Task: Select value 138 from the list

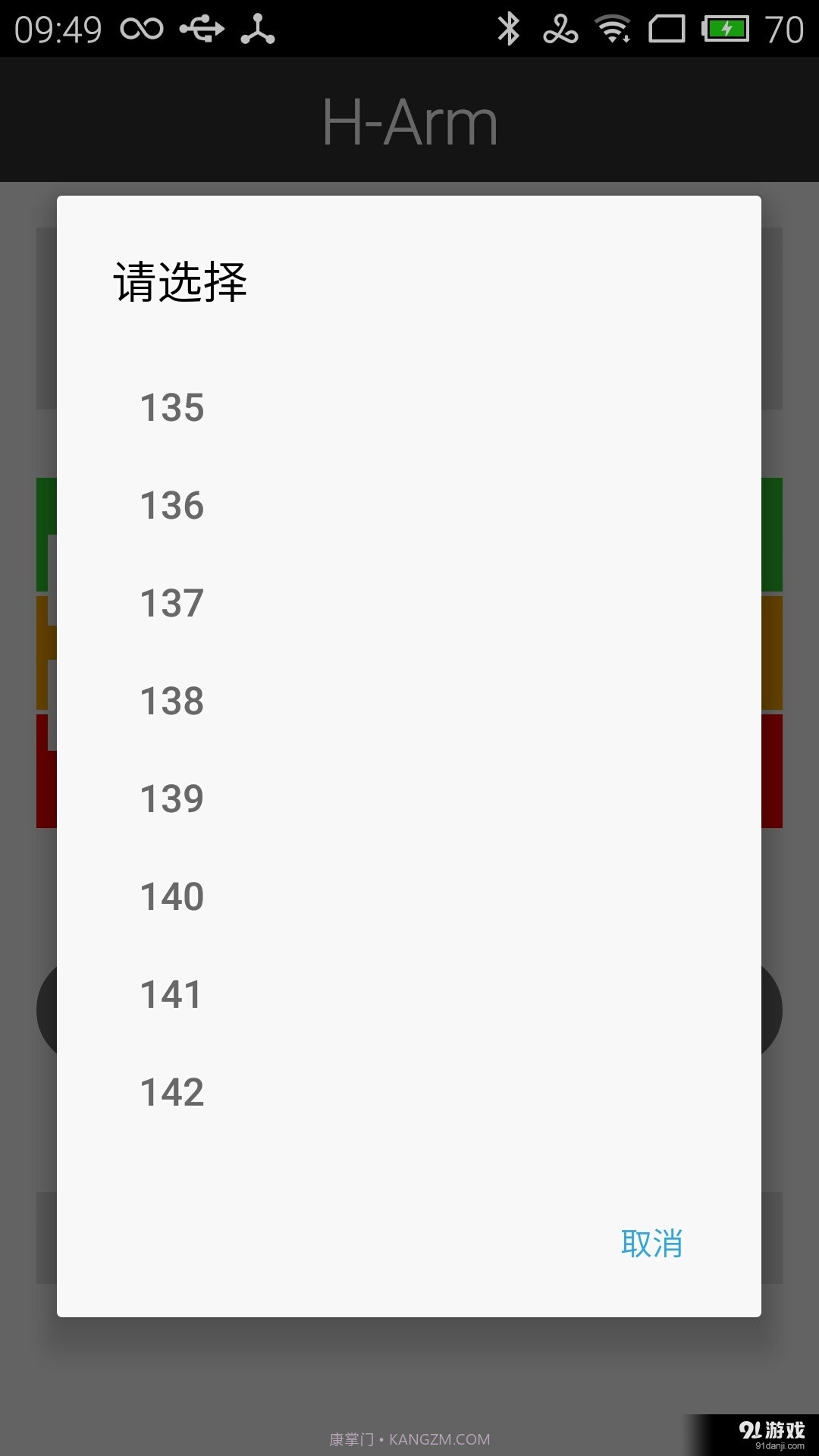Action: 171,700
